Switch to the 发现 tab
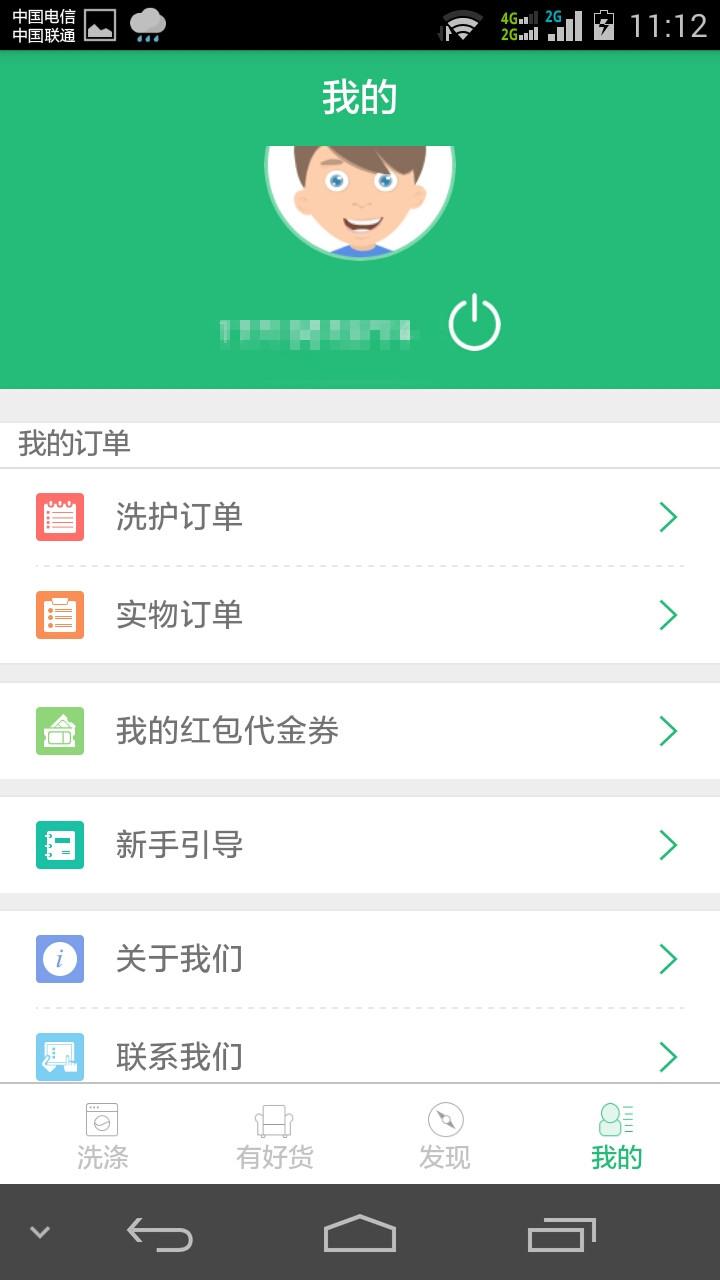This screenshot has width=720, height=1280. [445, 1133]
